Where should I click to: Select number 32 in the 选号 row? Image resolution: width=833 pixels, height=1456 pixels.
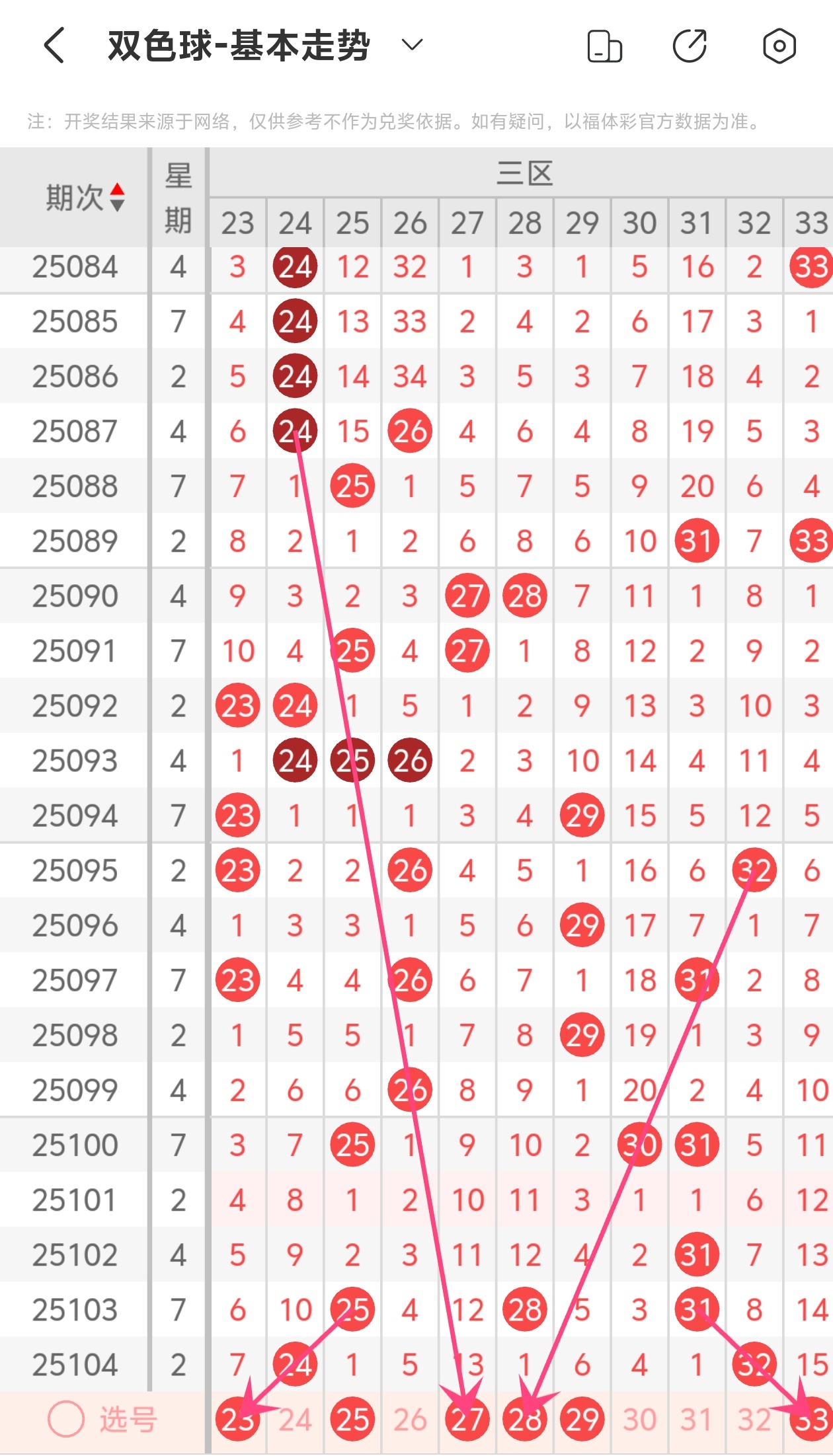(x=754, y=1420)
